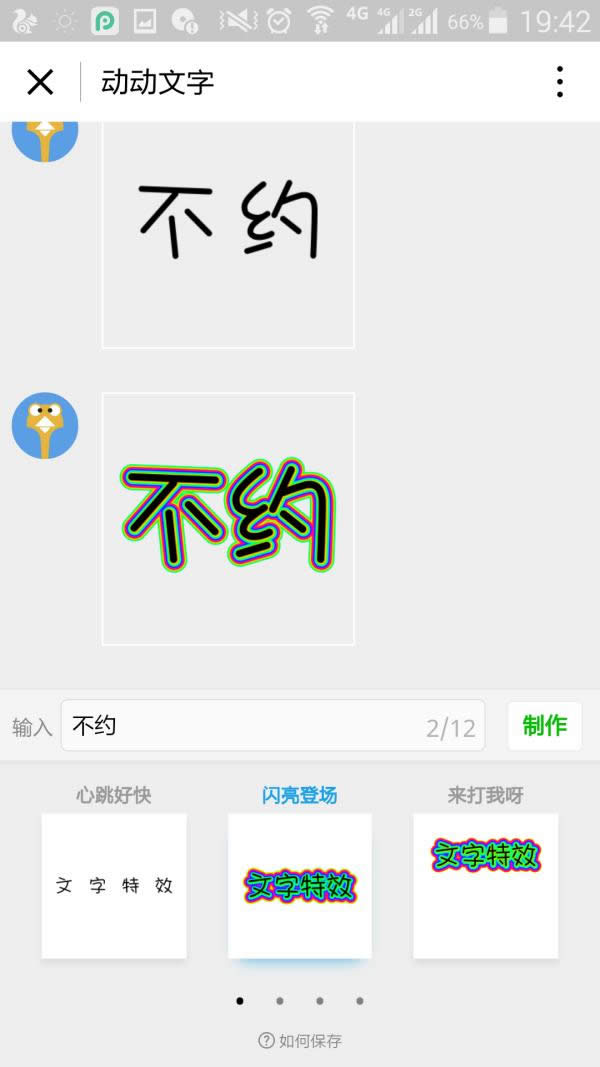The width and height of the screenshot is (600, 1067).
Task: Open the three-dot overflow menu
Action: (559, 82)
